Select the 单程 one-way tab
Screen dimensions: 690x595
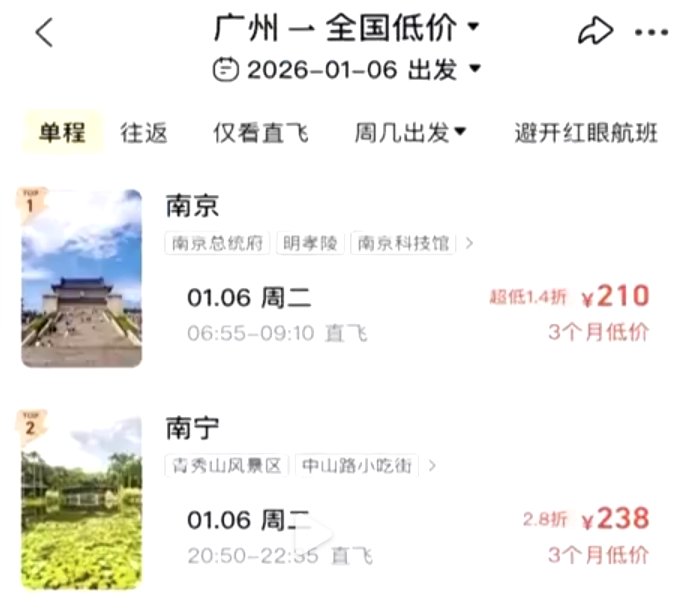click(63, 132)
